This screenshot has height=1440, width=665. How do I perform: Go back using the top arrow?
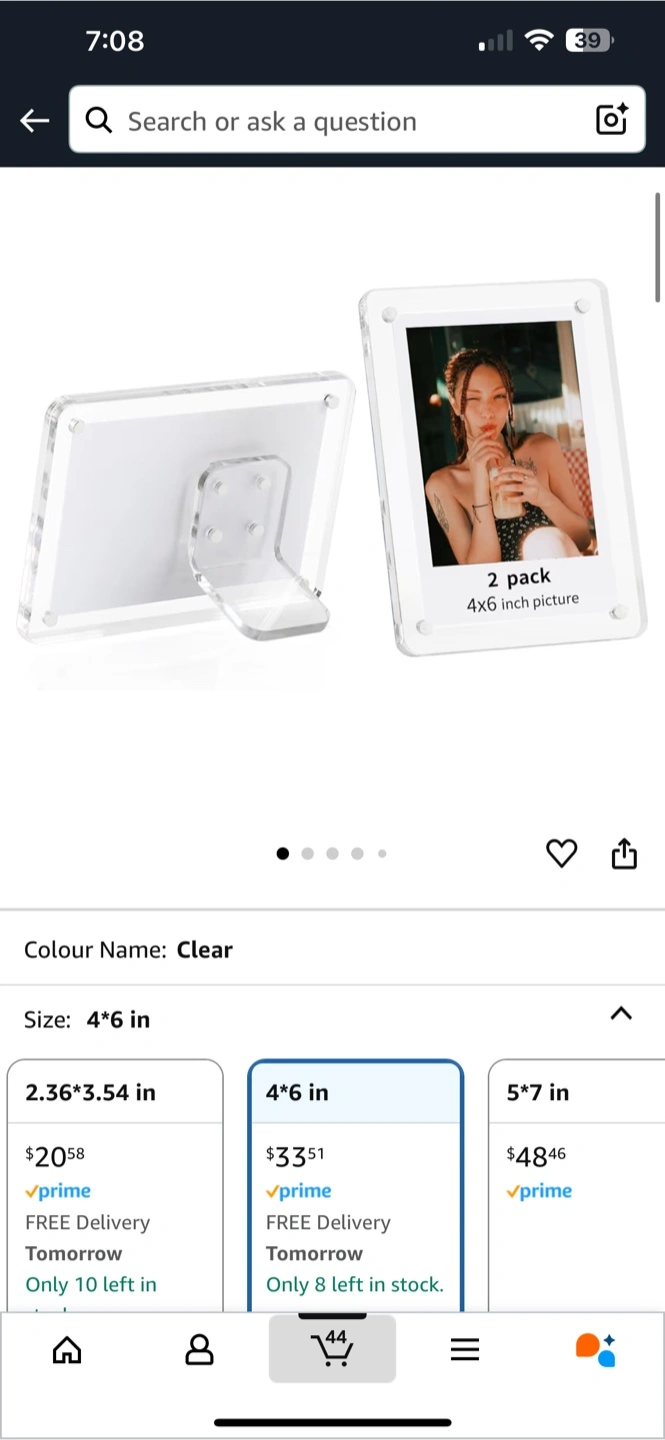[x=34, y=121]
